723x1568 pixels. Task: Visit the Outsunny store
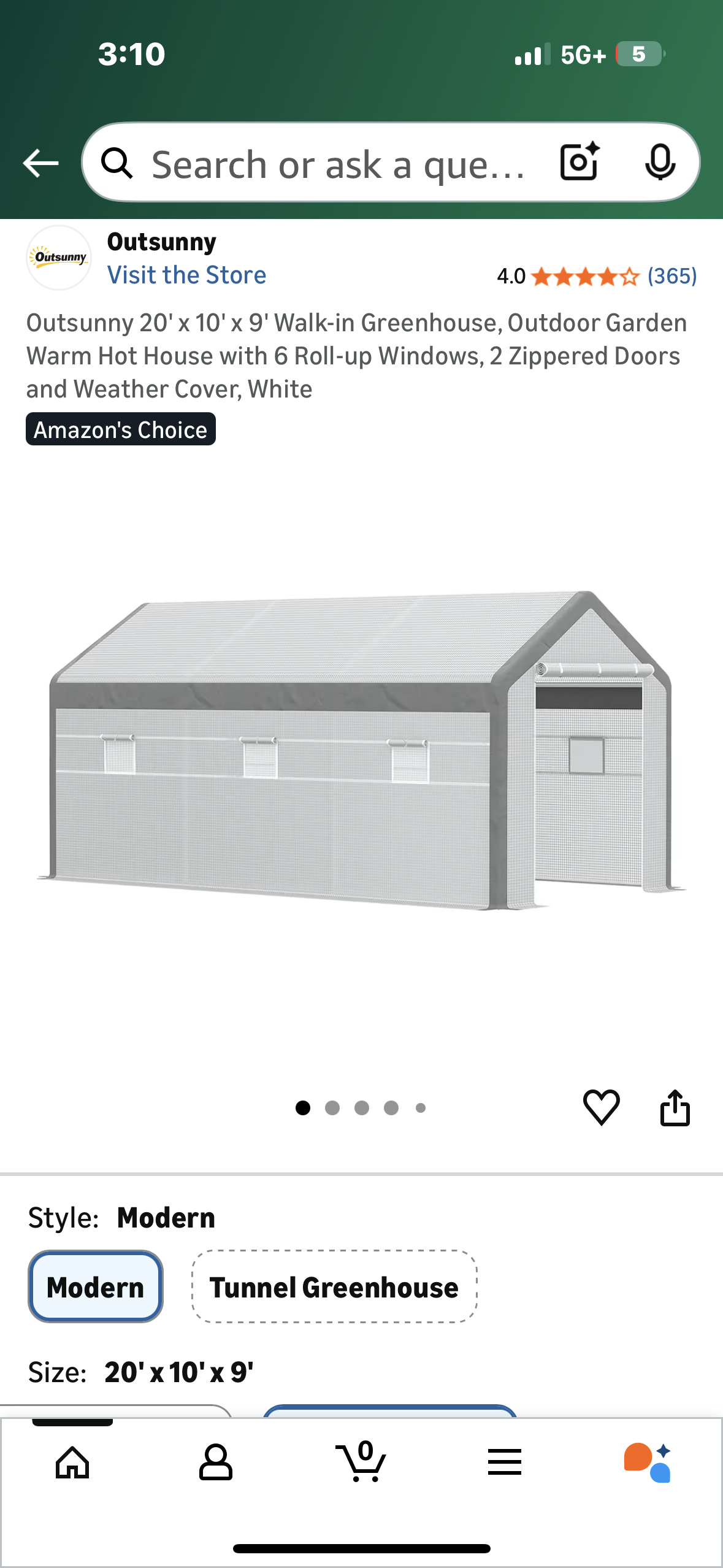pyautogui.click(x=187, y=275)
